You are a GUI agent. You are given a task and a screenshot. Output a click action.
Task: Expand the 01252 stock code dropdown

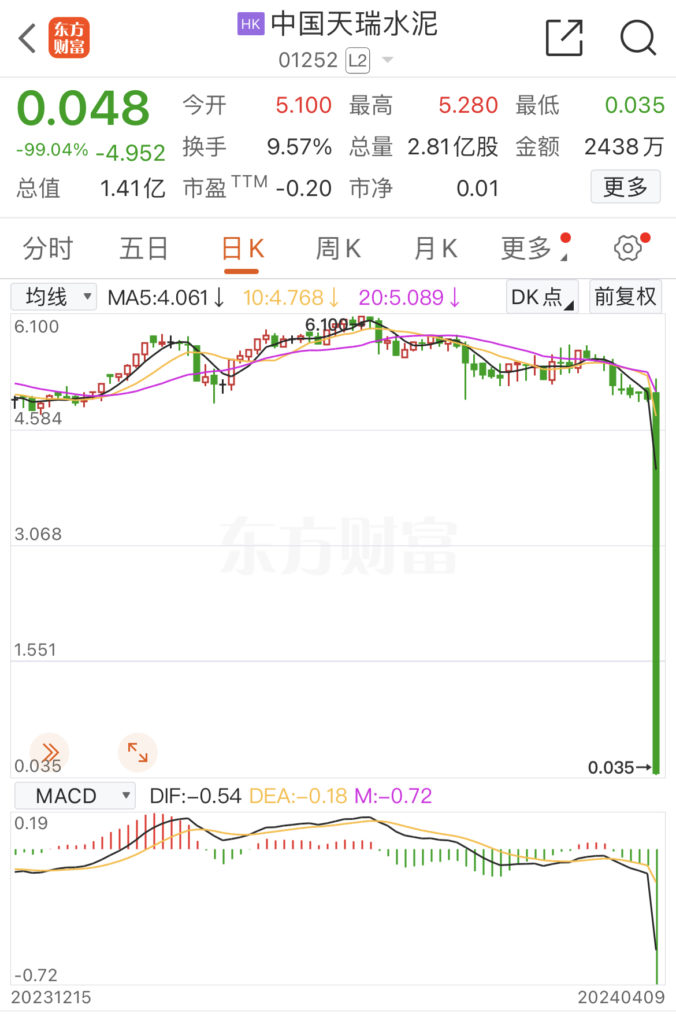click(387, 60)
